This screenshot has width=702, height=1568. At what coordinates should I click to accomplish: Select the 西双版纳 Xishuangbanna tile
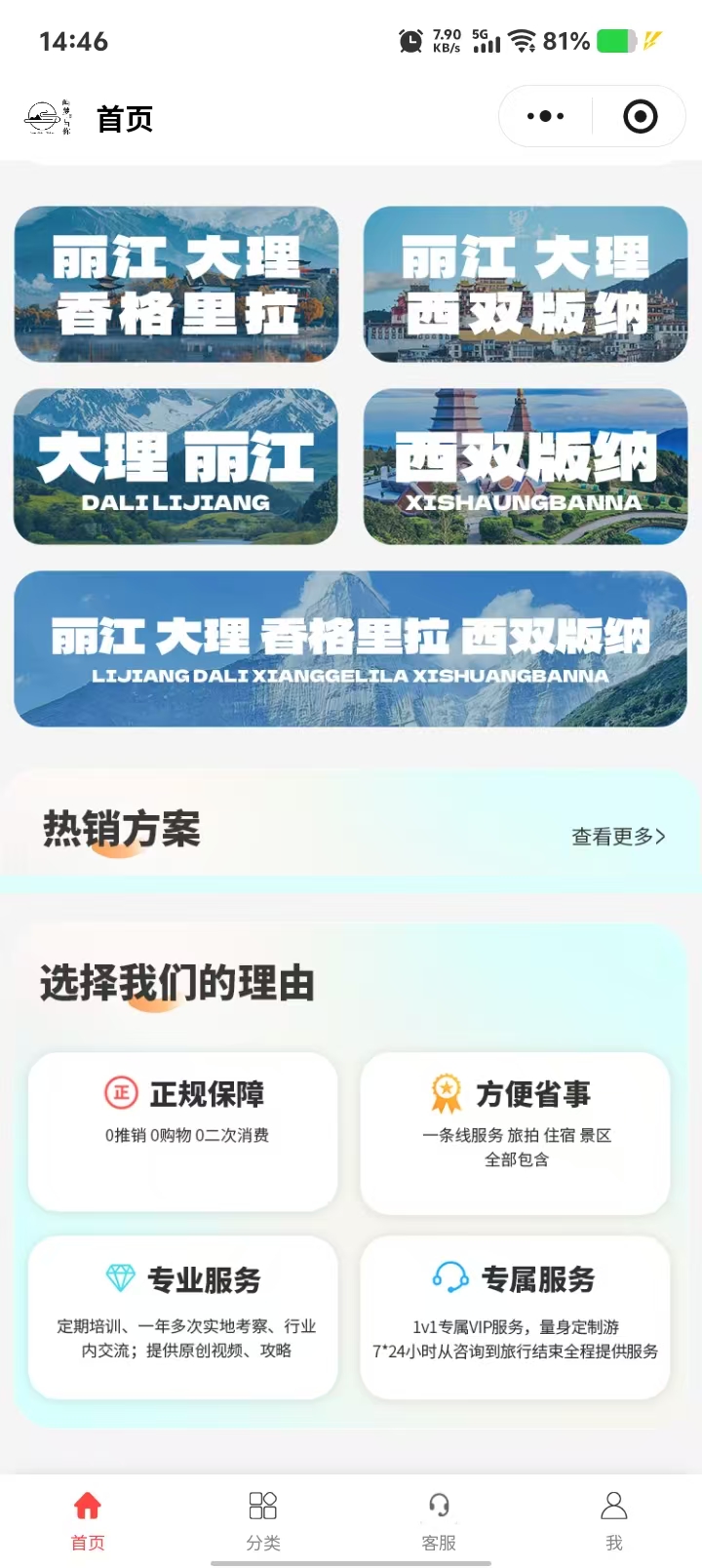(x=526, y=466)
